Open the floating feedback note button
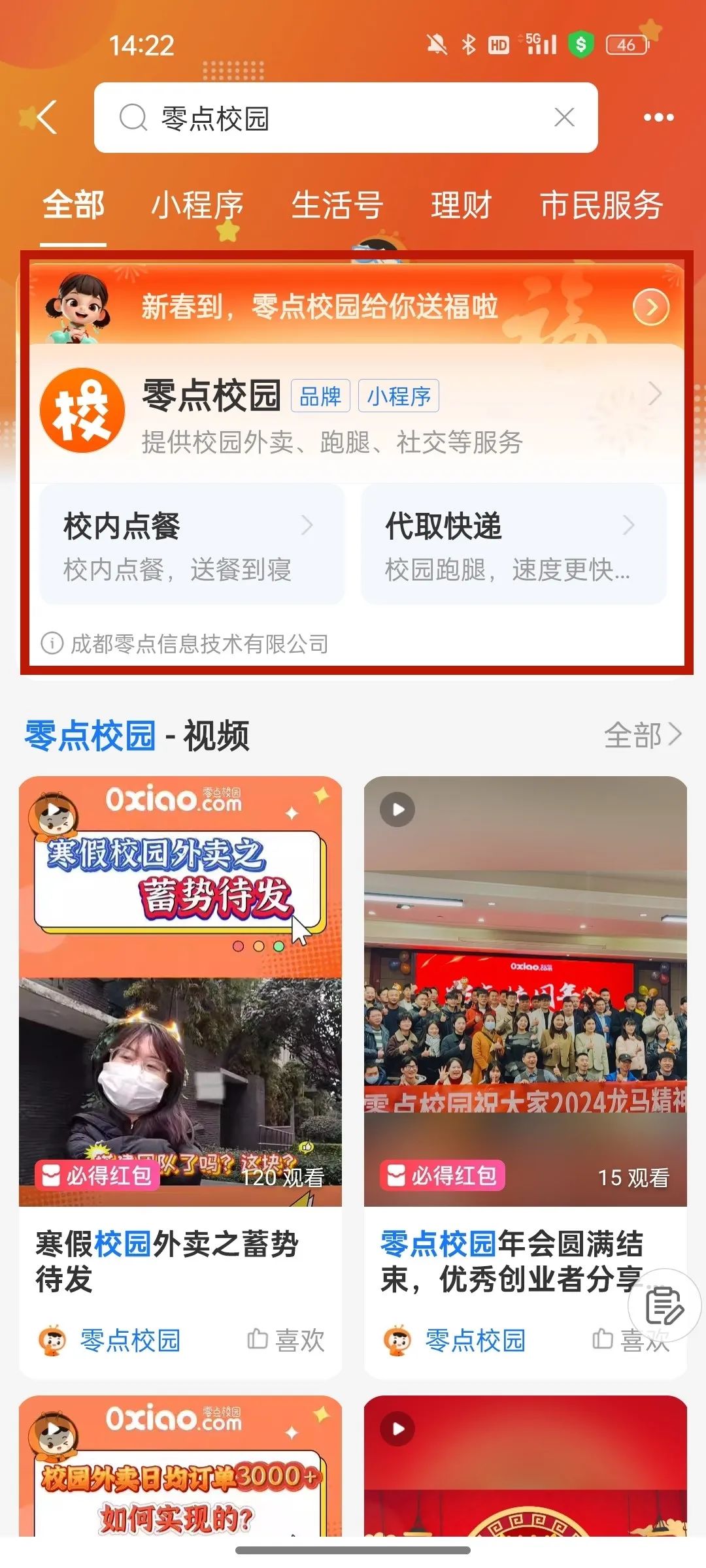 click(664, 1306)
